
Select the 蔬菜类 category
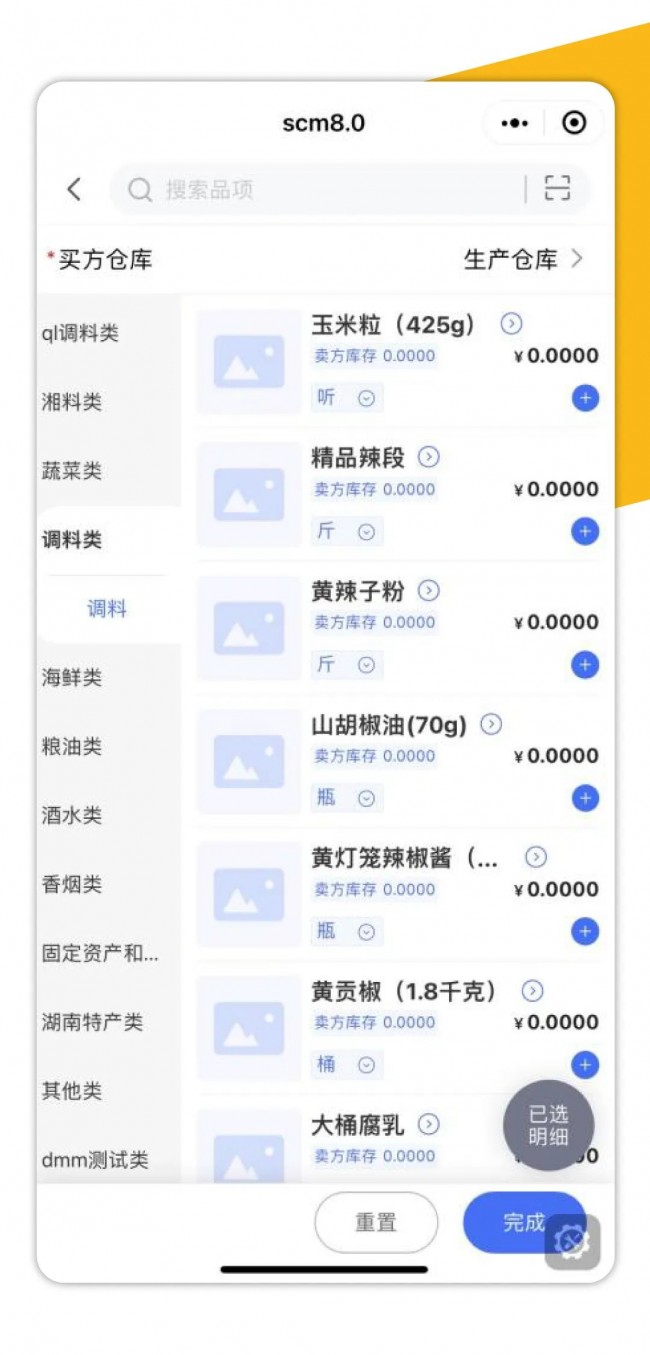pyautogui.click(x=72, y=471)
